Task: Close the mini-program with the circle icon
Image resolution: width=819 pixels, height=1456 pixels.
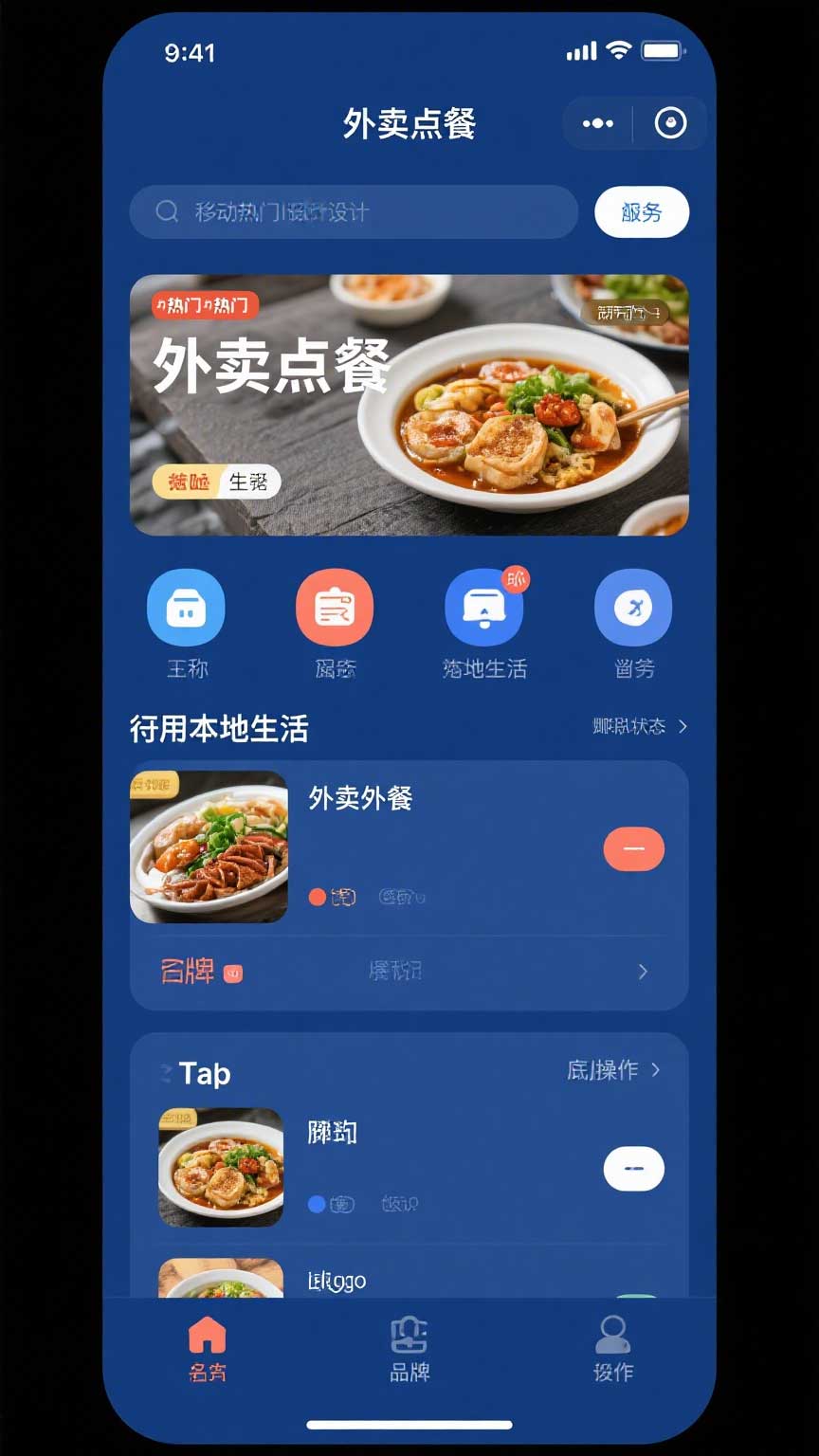Action: point(670,123)
